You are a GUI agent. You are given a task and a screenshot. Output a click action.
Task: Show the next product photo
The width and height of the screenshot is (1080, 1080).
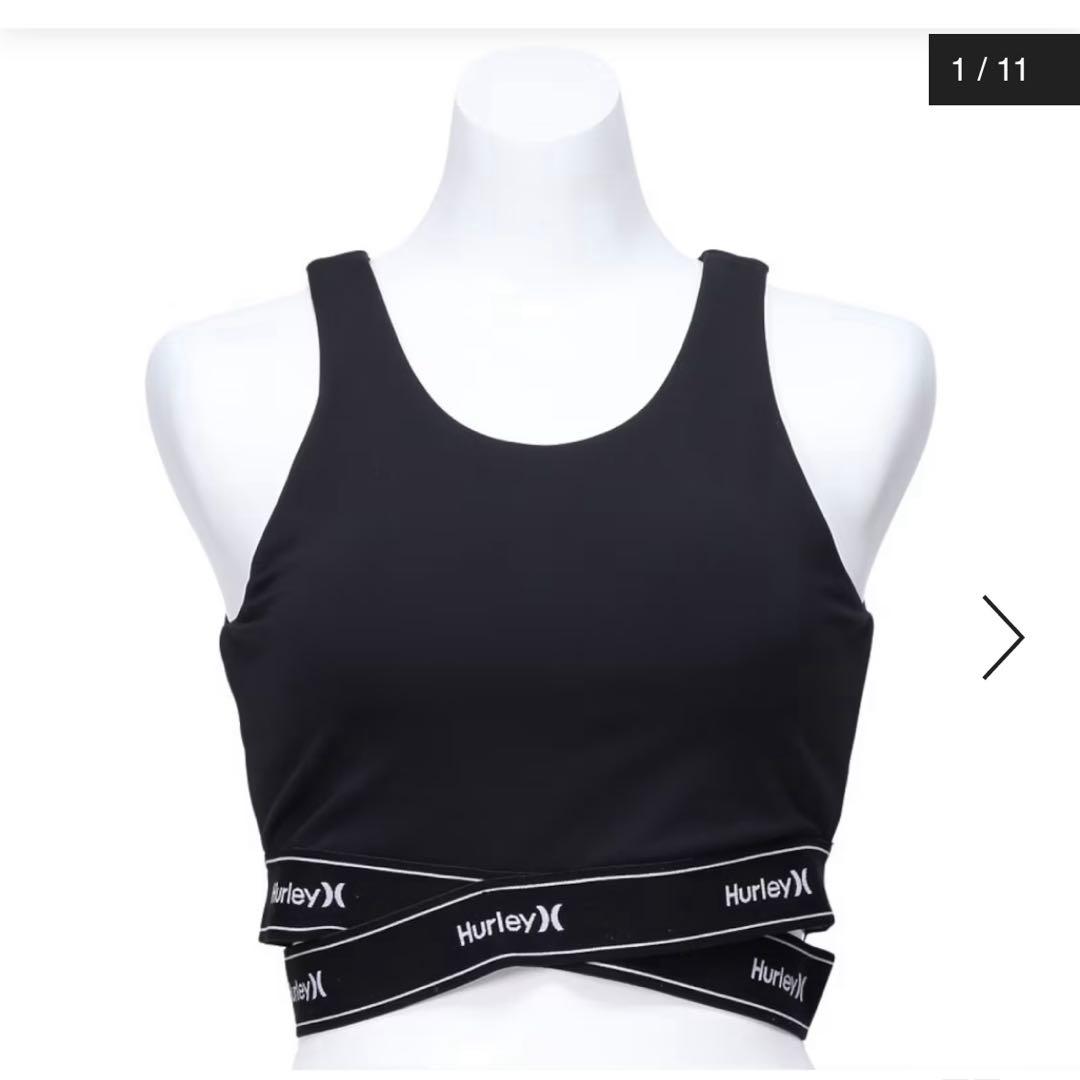click(x=1003, y=637)
